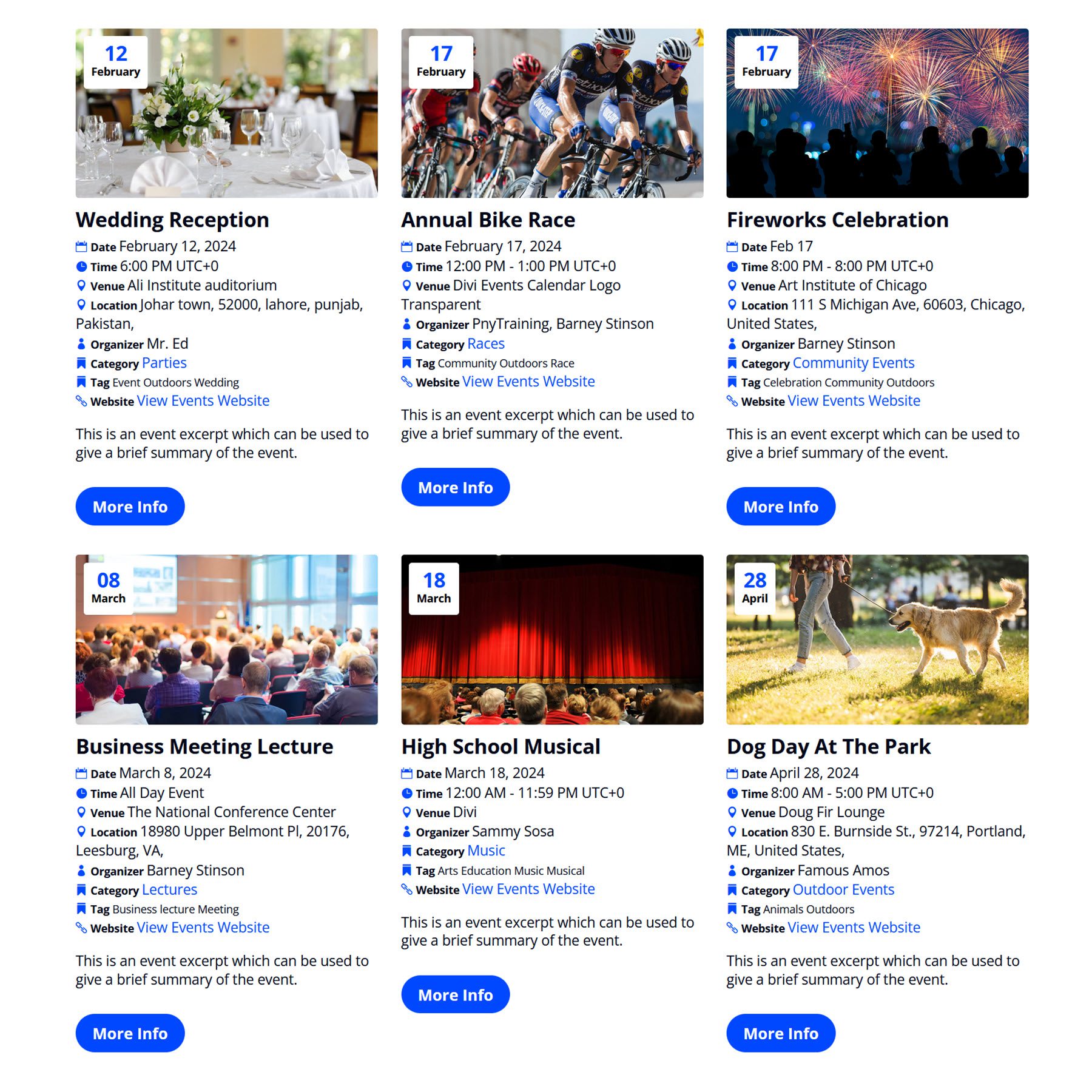Viewport: 1092px width, 1092px height.
Task: Visit Wedding Reception's View Events Website link
Action: click(x=203, y=400)
